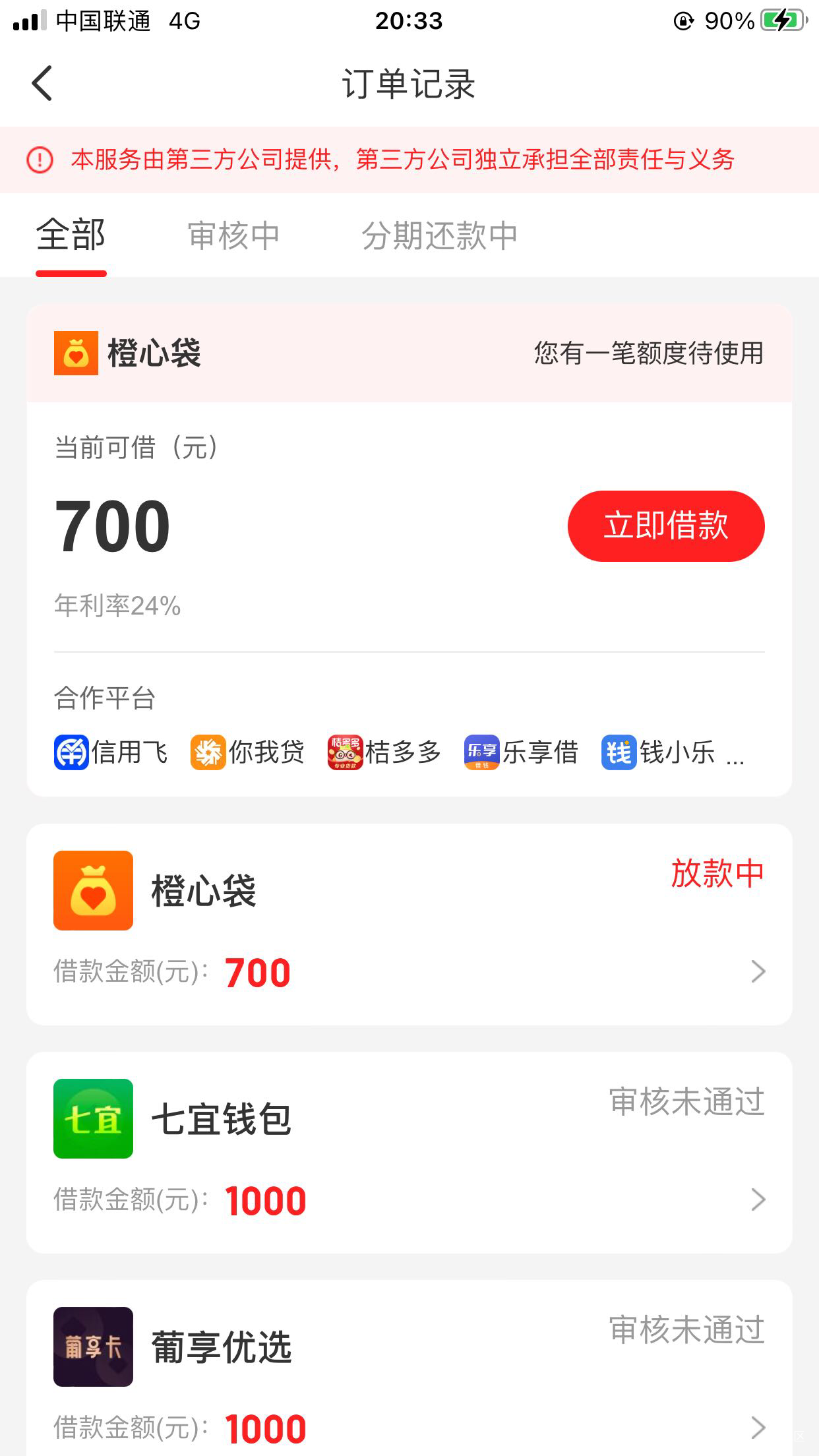Open the 七宜钱包 order details
819x1456 pixels.
[409, 1153]
